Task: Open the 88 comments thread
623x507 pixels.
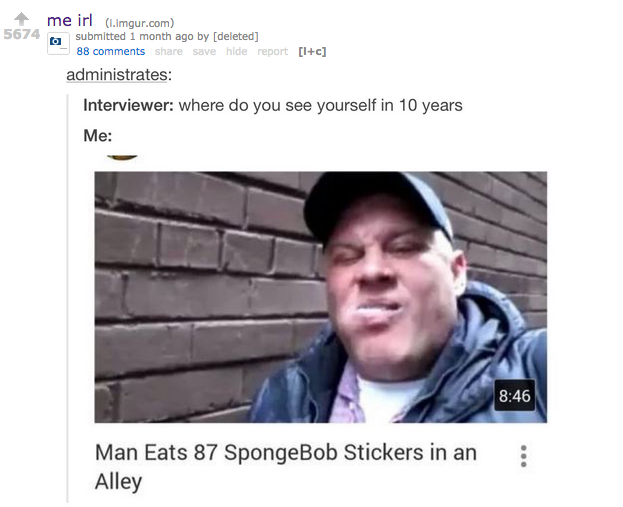Action: pos(111,51)
